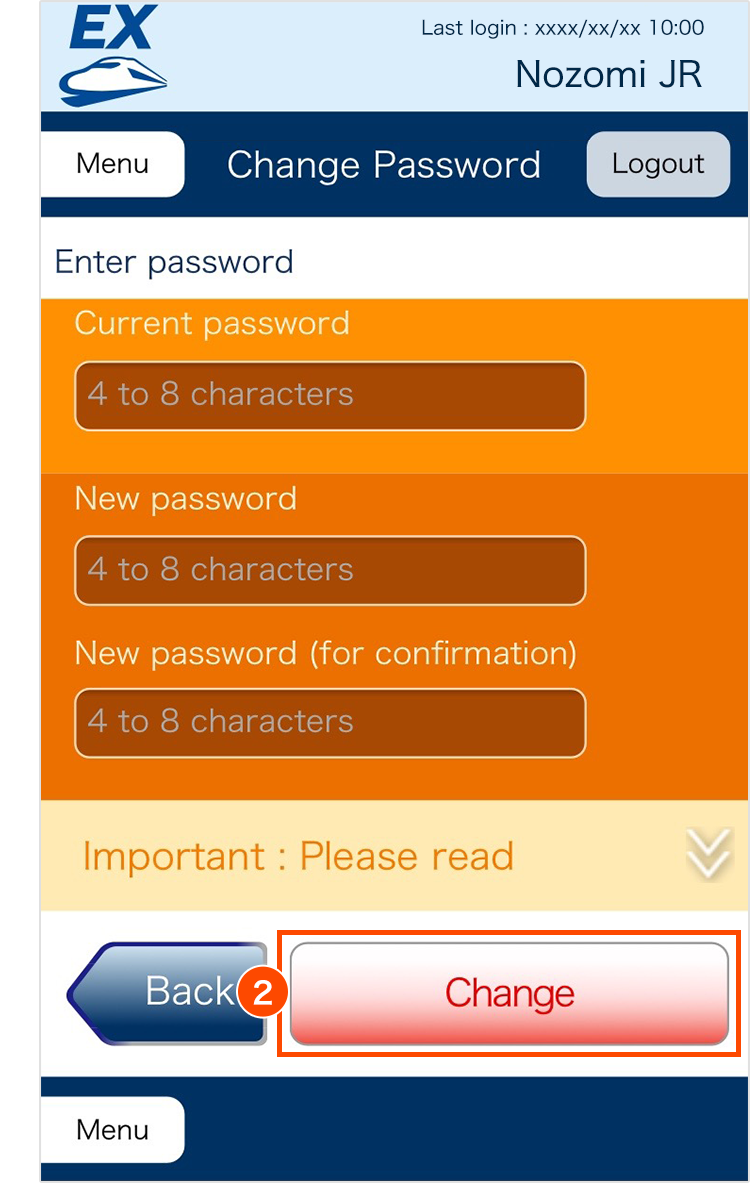Viewport: 750px width, 1183px height.
Task: Select the New password field
Action: click(330, 571)
